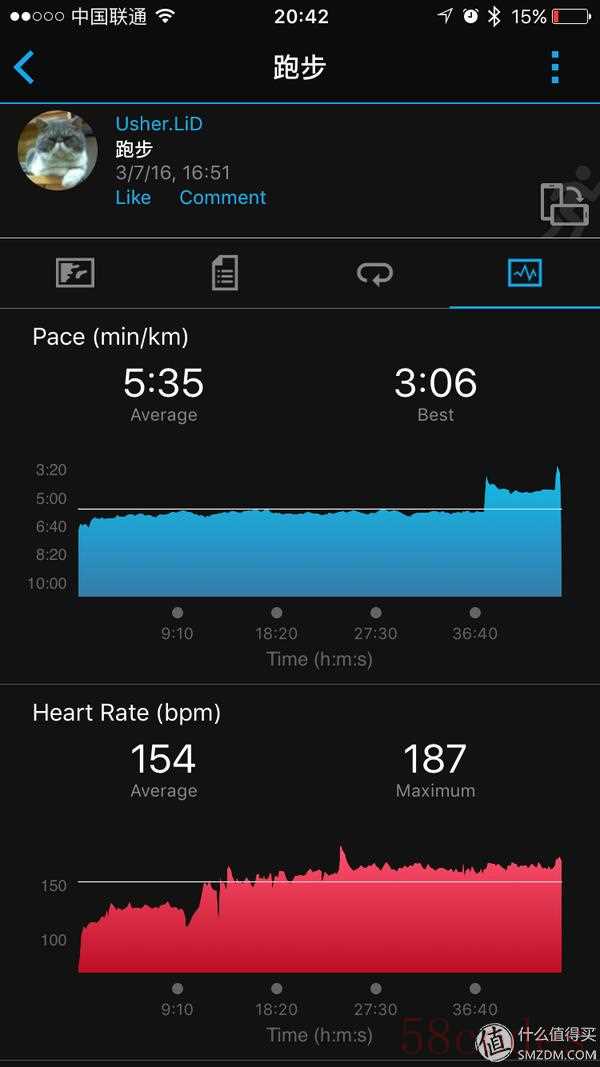
Task: Go back using the blue arrow
Action: tap(24, 67)
